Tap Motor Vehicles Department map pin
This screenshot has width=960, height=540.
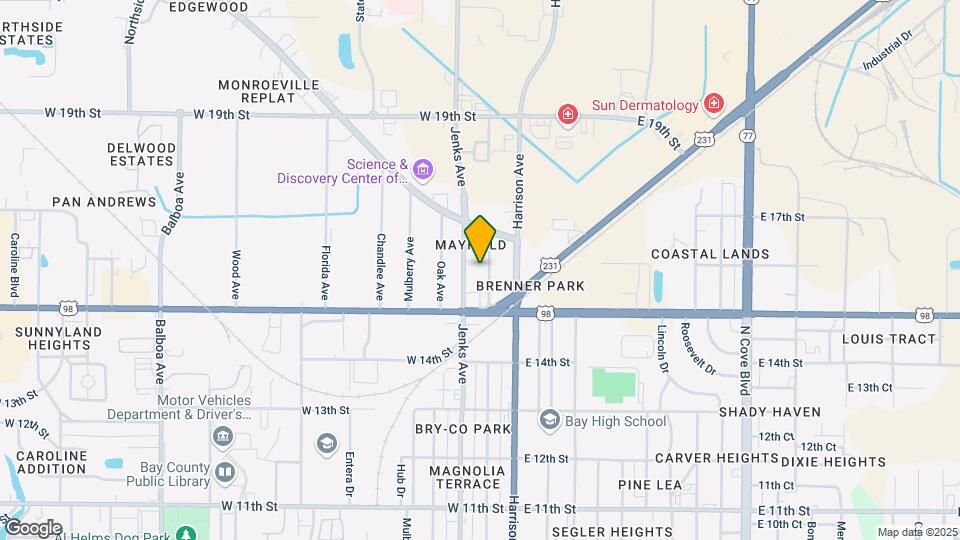pos(222,437)
